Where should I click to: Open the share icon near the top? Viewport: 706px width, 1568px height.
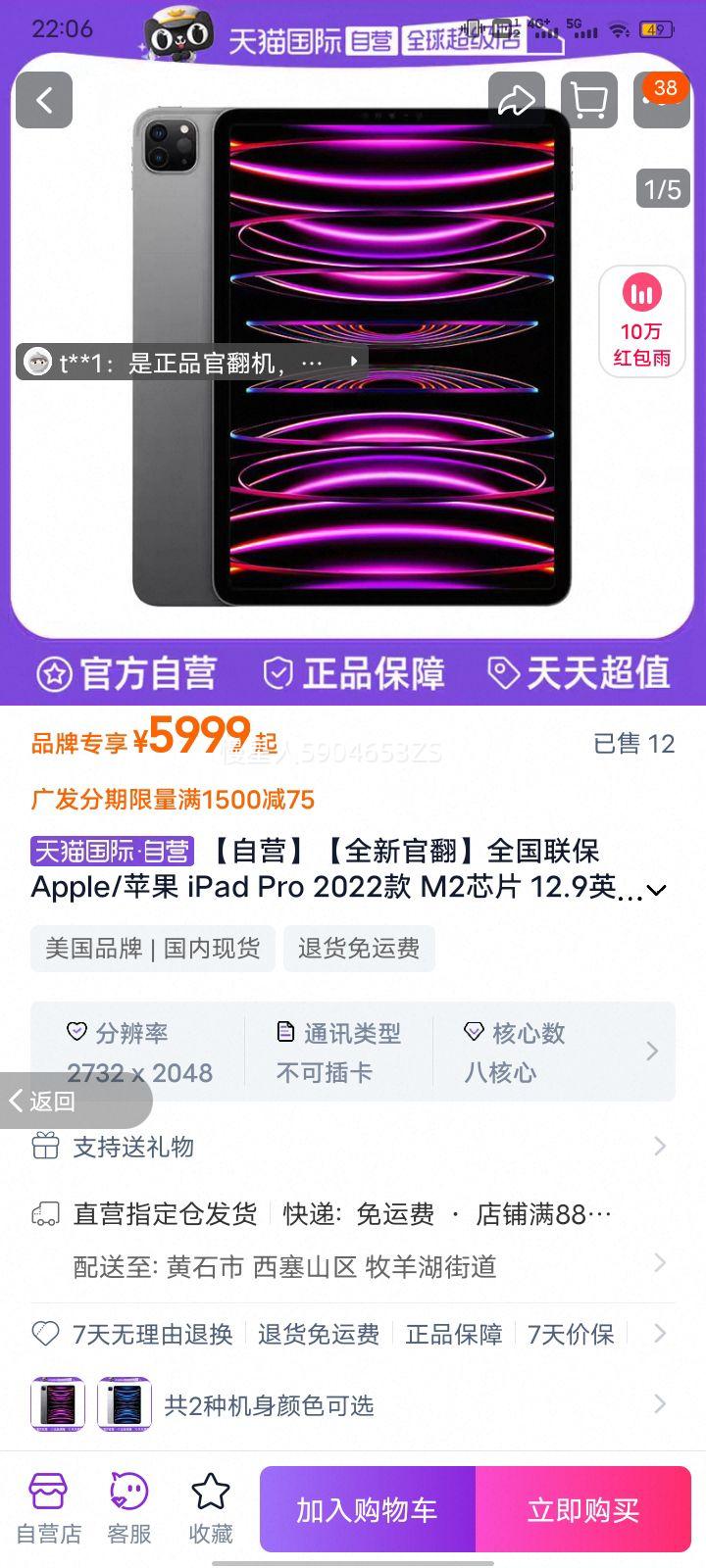click(517, 100)
